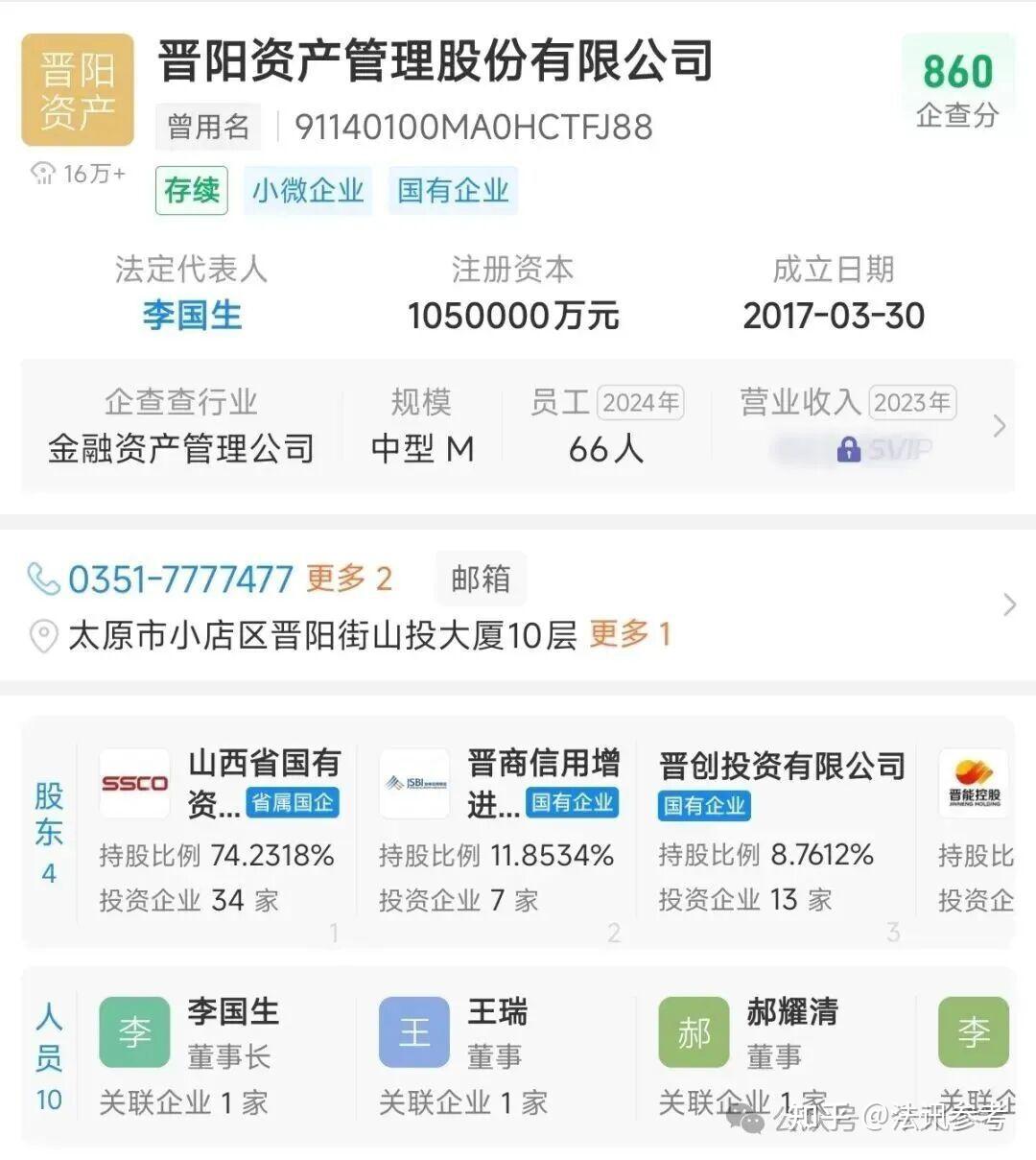Click 李国生's green avatar icon
The height and width of the screenshot is (1160, 1036).
(134, 1031)
